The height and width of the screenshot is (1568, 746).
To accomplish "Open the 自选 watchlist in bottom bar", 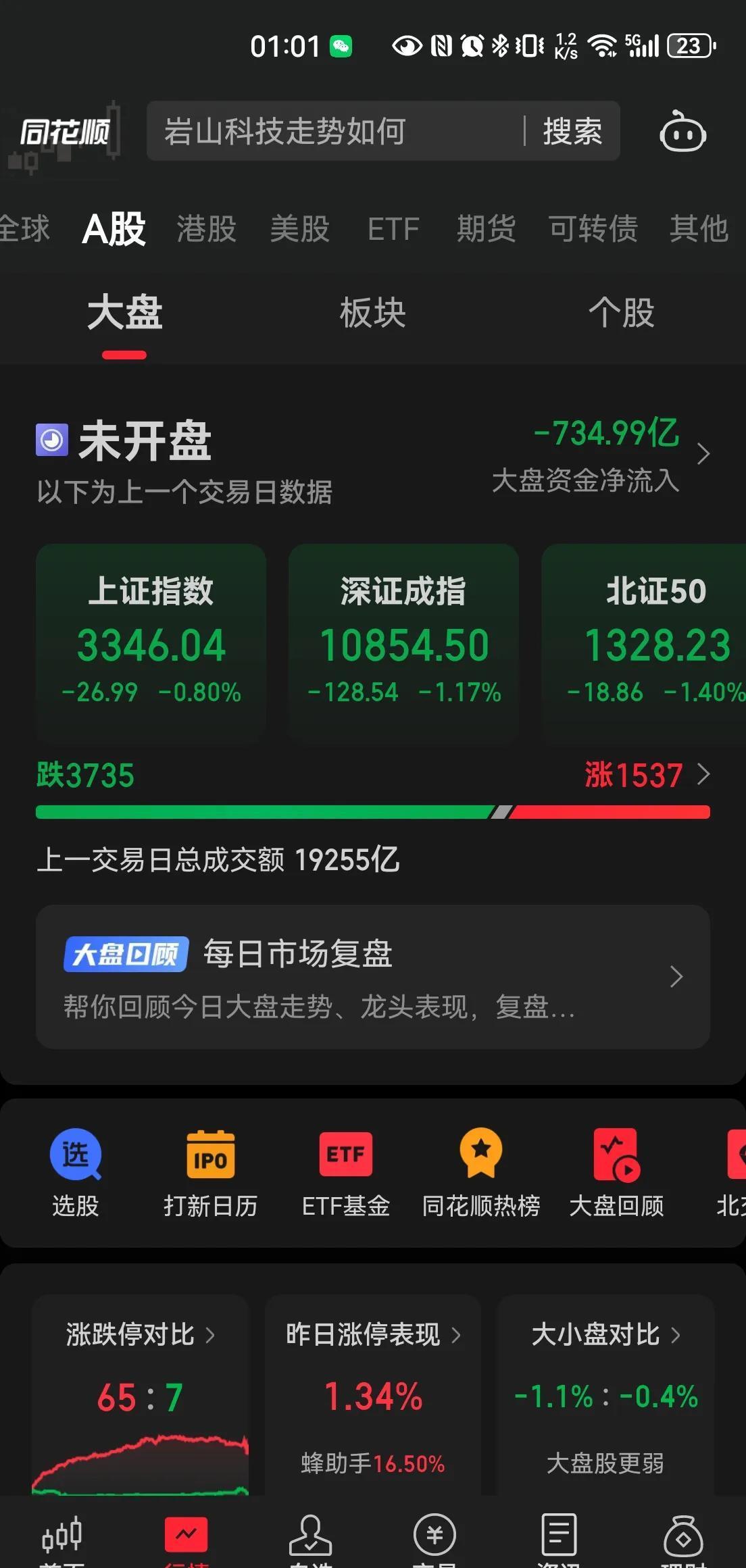I will click(310, 1540).
